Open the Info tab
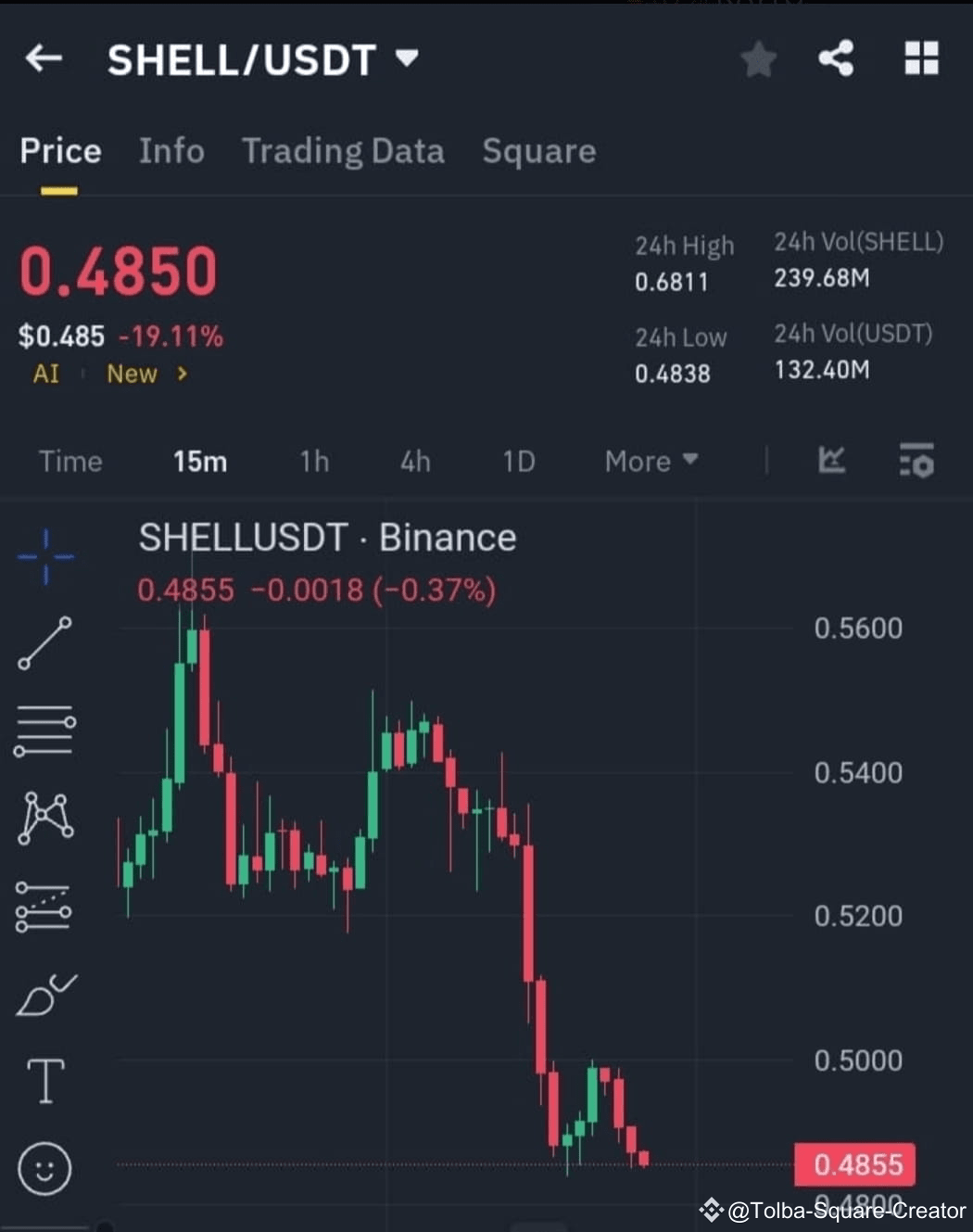 tap(171, 151)
